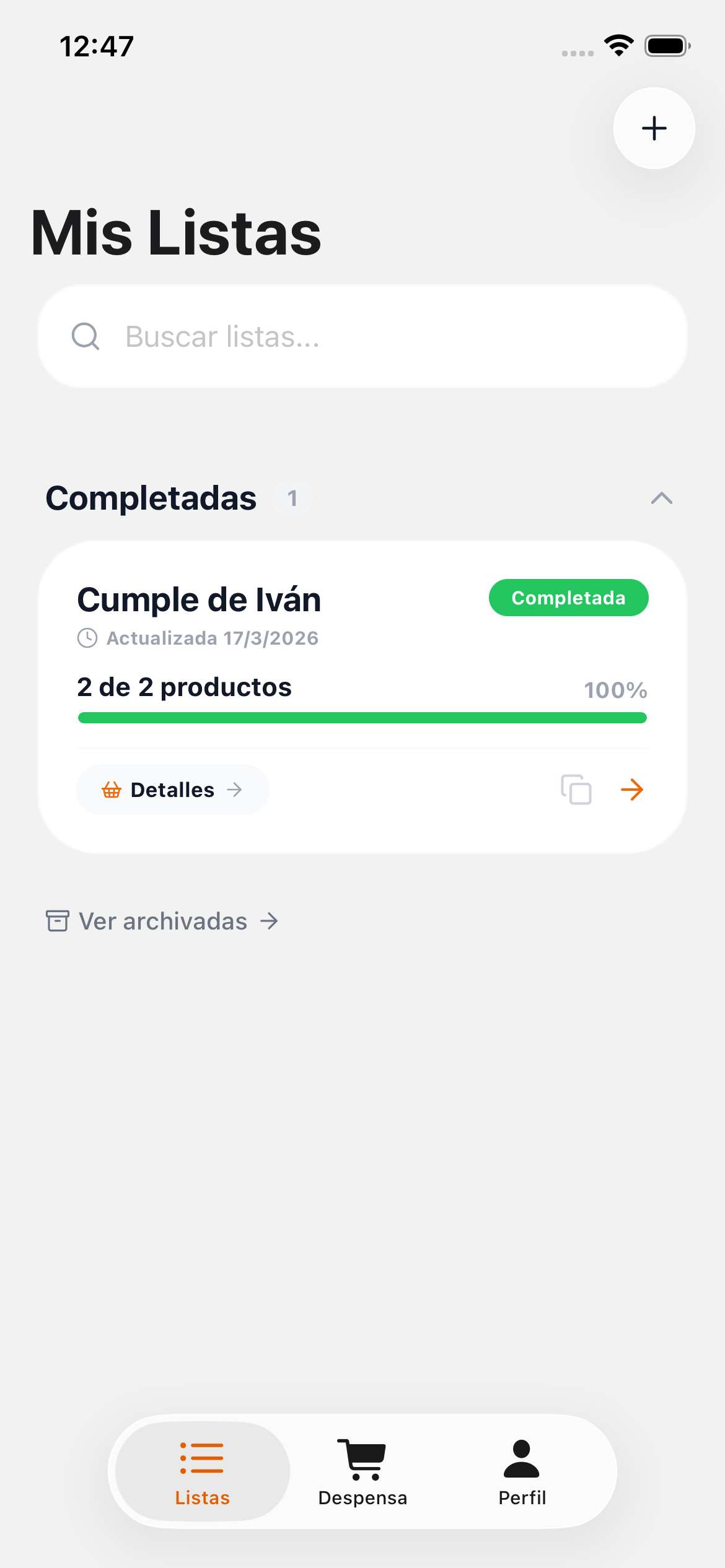Tap the orange arrow on Cumple de Iván
The height and width of the screenshot is (1568, 725).
[632, 790]
